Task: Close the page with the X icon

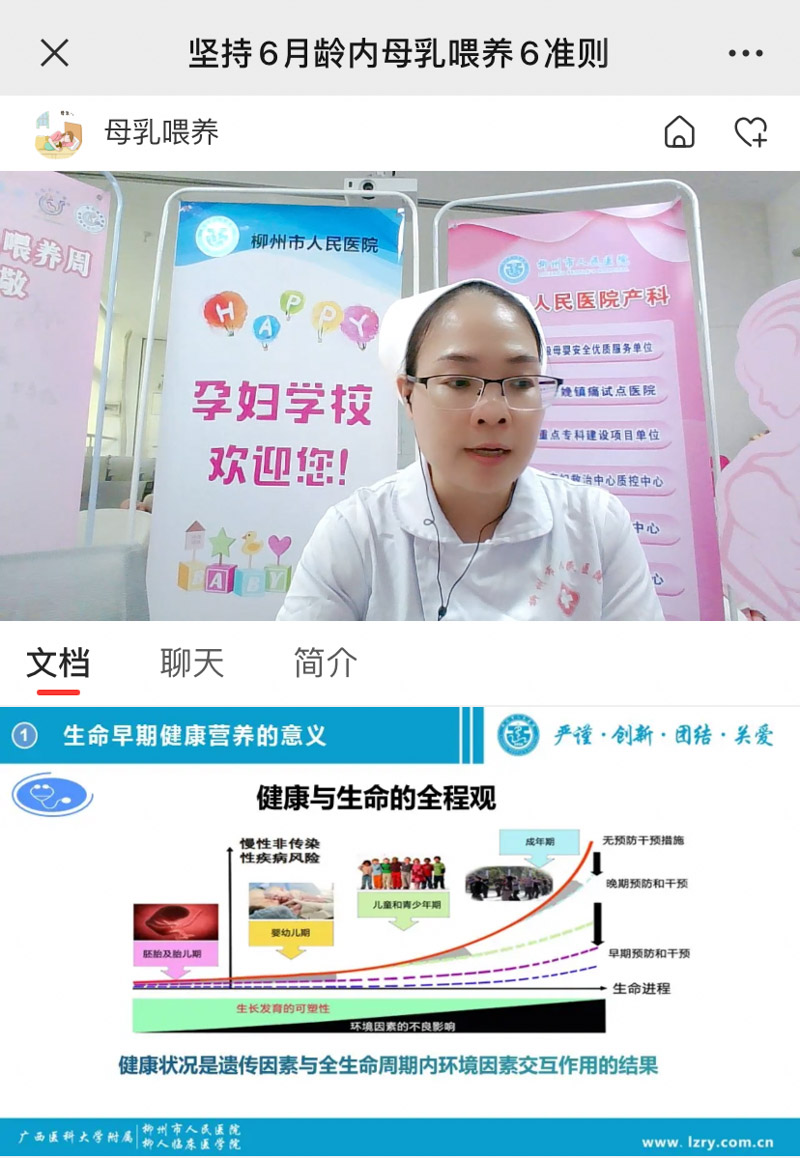Action: (x=54, y=52)
